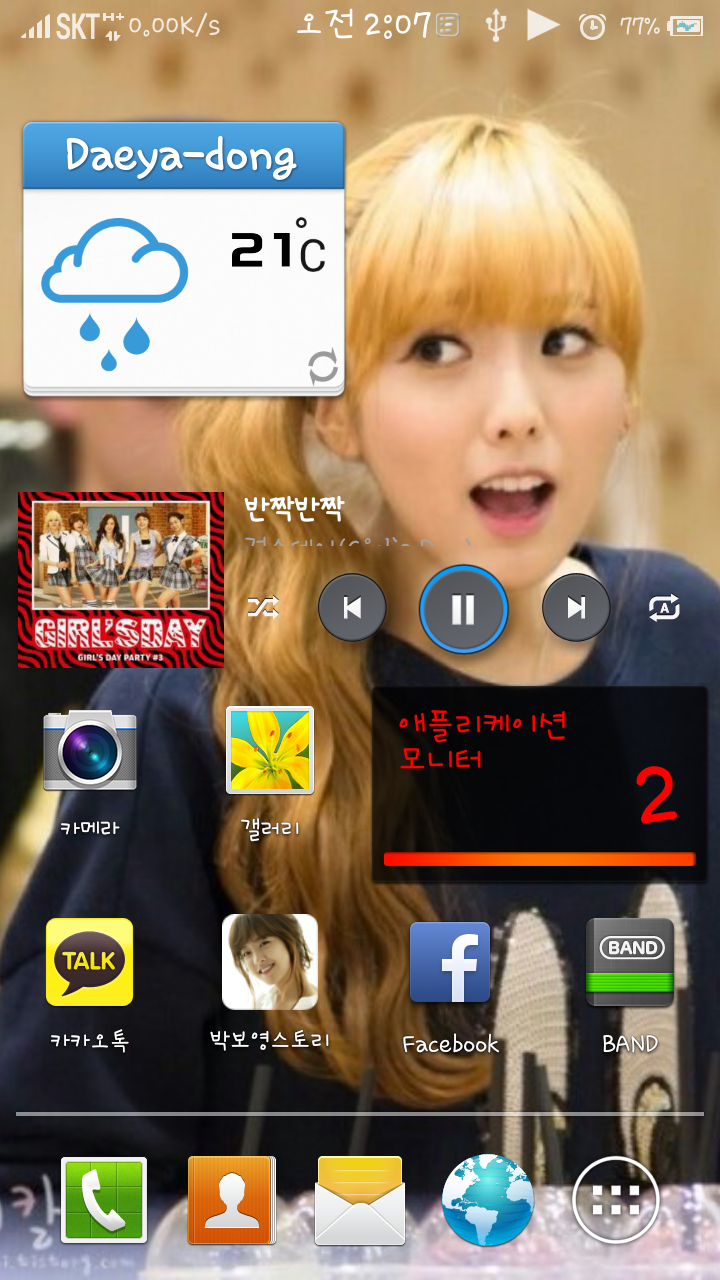Viewport: 720px width, 1280px height.
Task: Open the phone dialer from the dock
Action: tap(104, 1200)
